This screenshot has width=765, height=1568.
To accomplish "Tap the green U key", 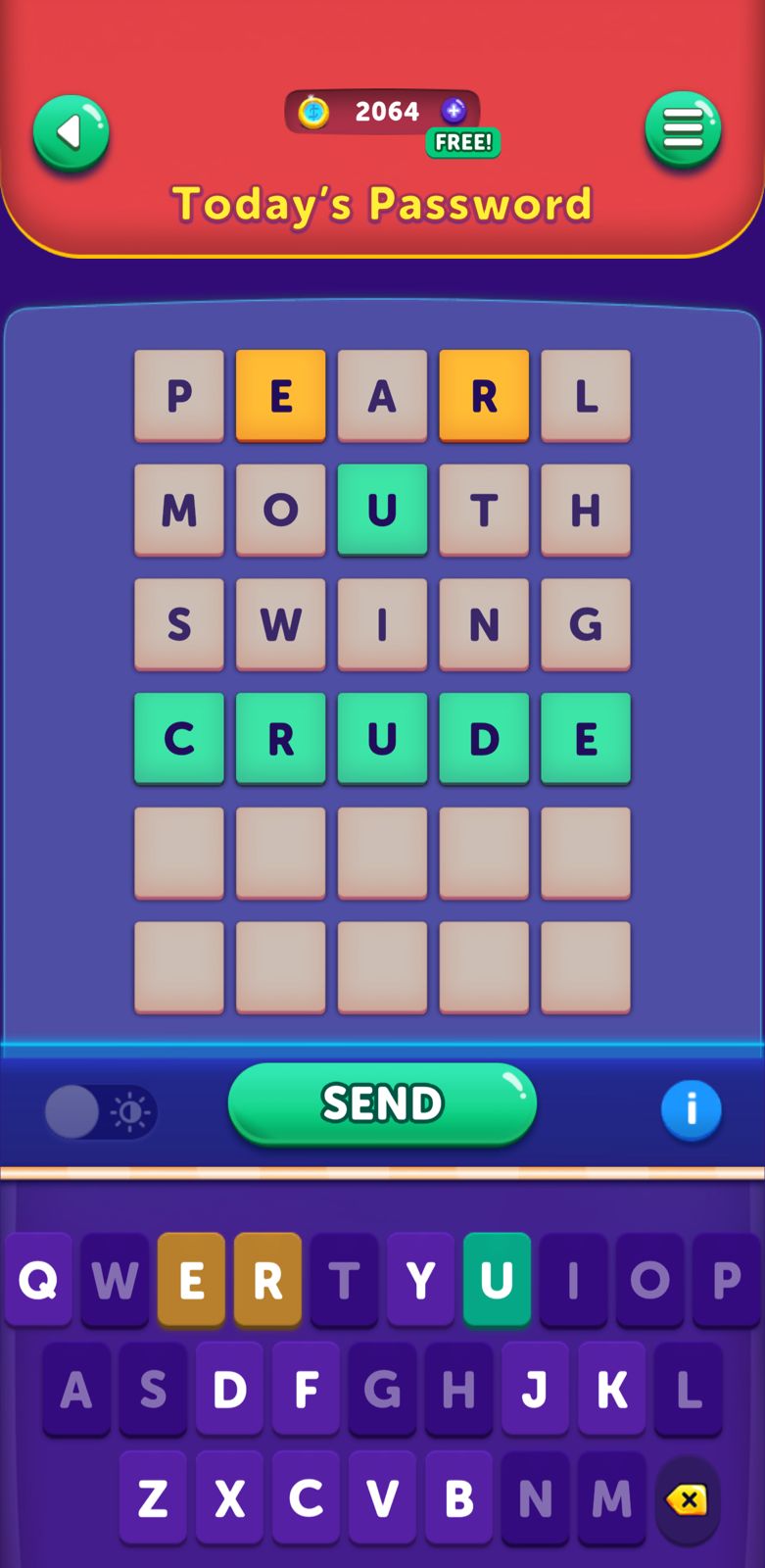I will pyautogui.click(x=497, y=1280).
